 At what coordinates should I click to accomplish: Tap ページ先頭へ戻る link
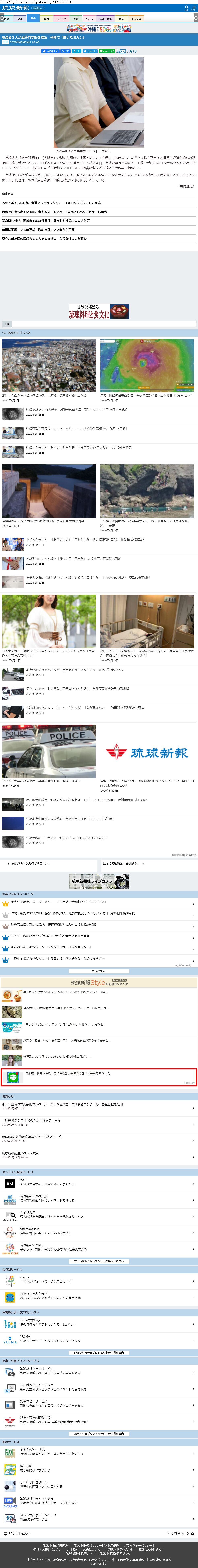pyautogui.click(x=179, y=1533)
